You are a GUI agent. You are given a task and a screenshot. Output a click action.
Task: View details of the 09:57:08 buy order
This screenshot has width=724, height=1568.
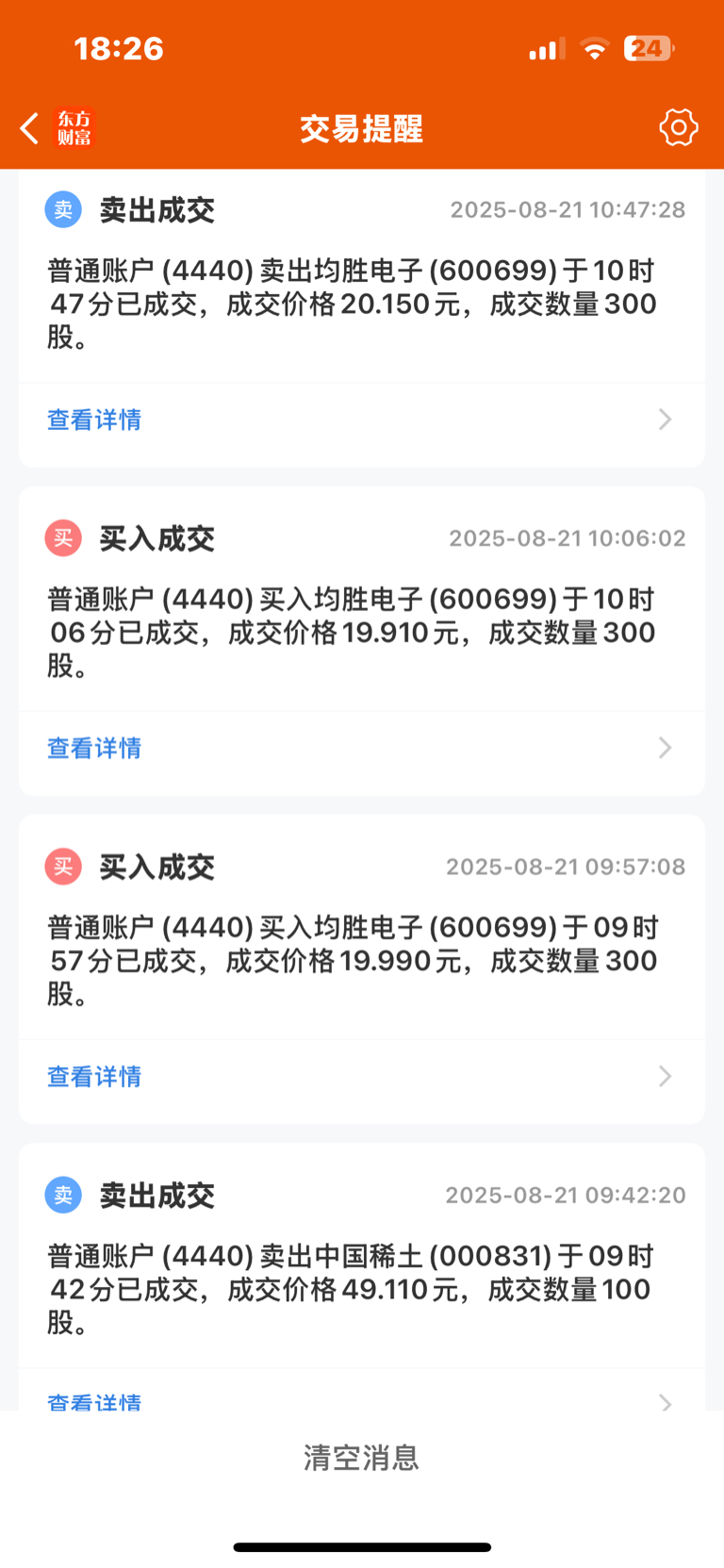(x=362, y=1076)
